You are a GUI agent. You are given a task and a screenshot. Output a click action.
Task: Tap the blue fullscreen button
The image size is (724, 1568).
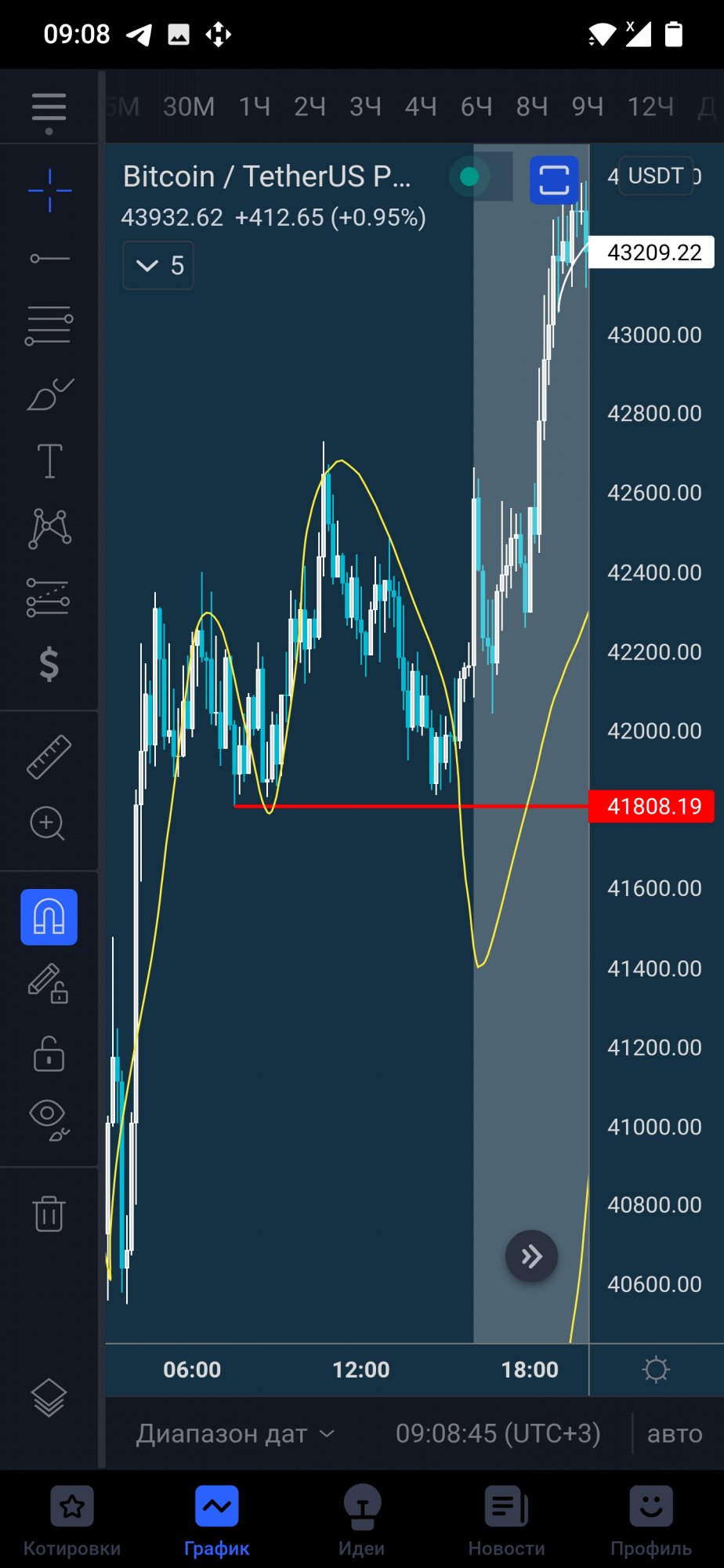tap(554, 180)
